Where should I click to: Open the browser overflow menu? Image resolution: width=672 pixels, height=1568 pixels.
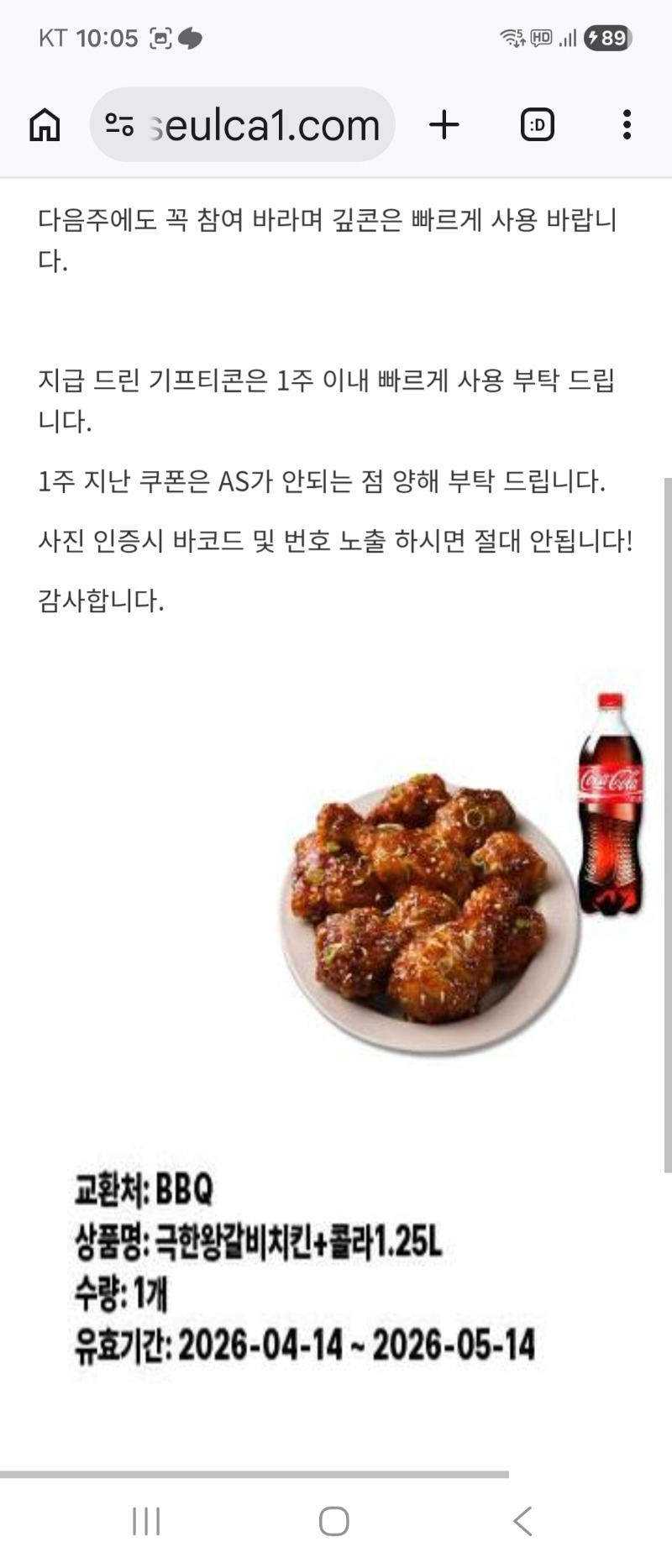pos(627,125)
